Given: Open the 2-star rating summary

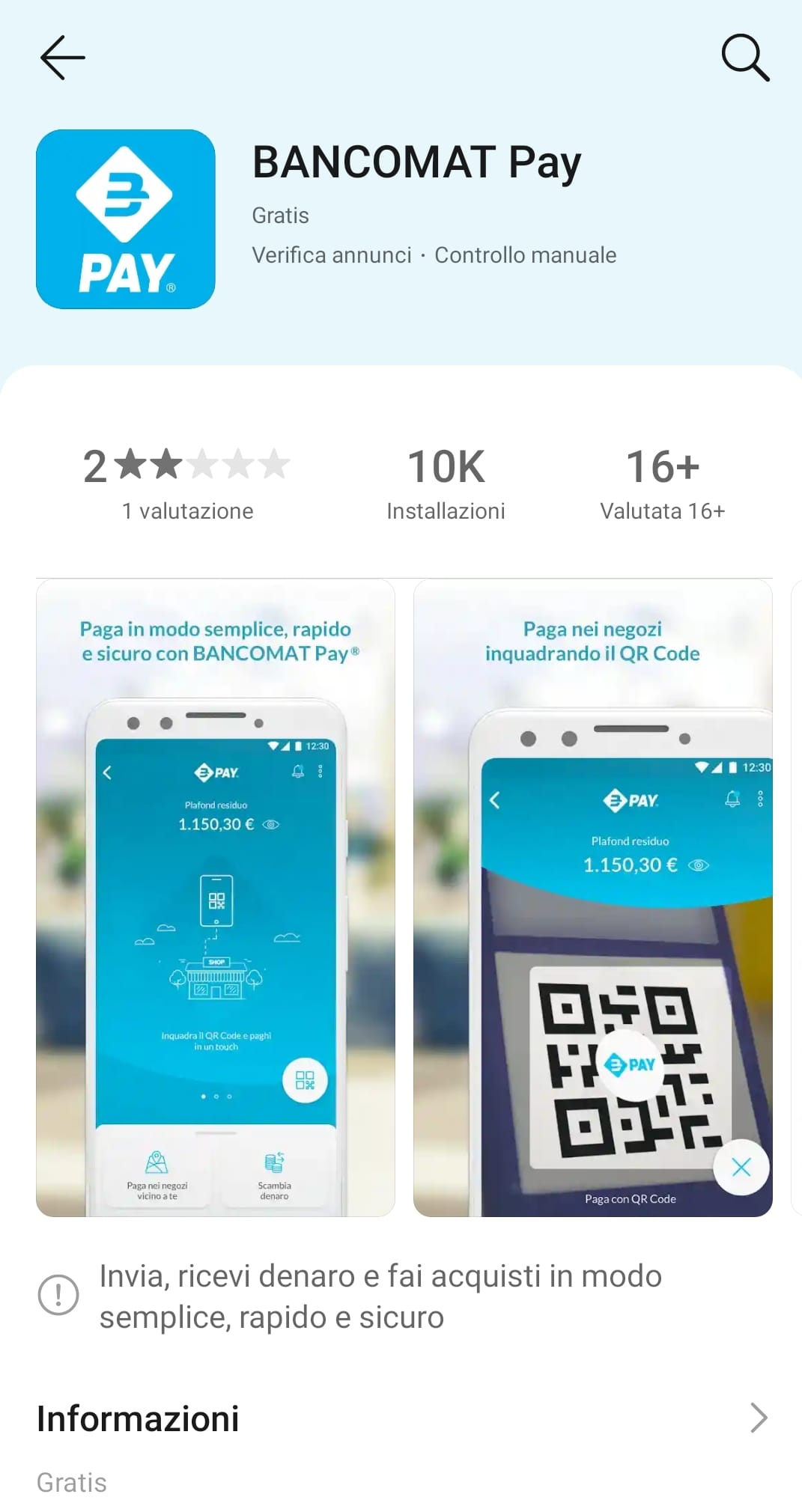Looking at the screenshot, I should (x=187, y=483).
